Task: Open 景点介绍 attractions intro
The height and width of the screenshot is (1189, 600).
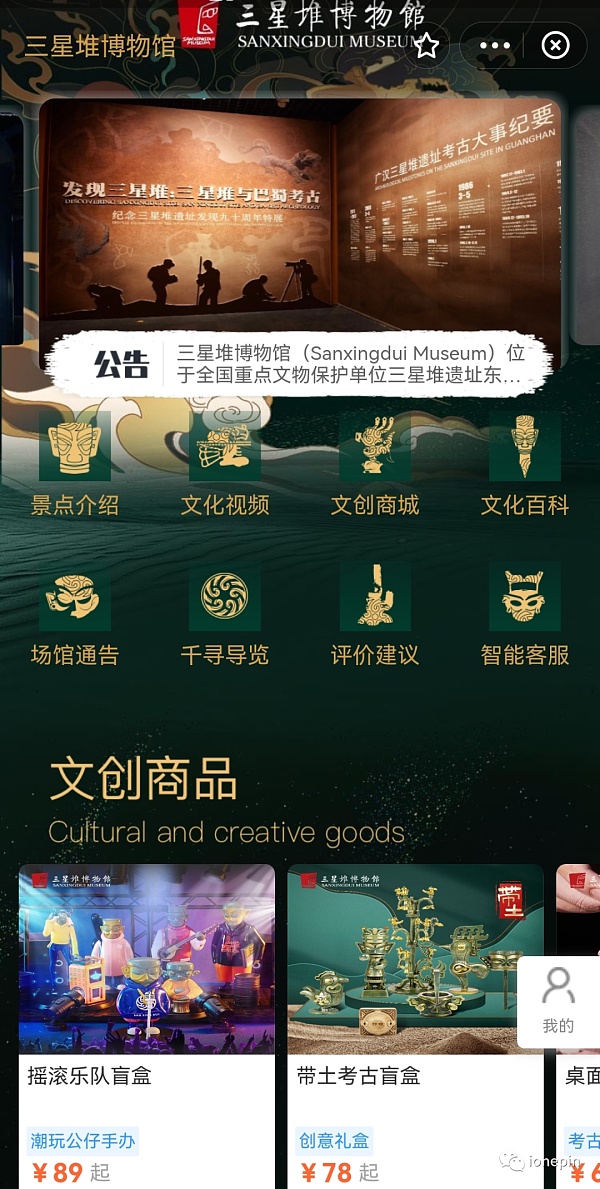Action: coord(75,464)
